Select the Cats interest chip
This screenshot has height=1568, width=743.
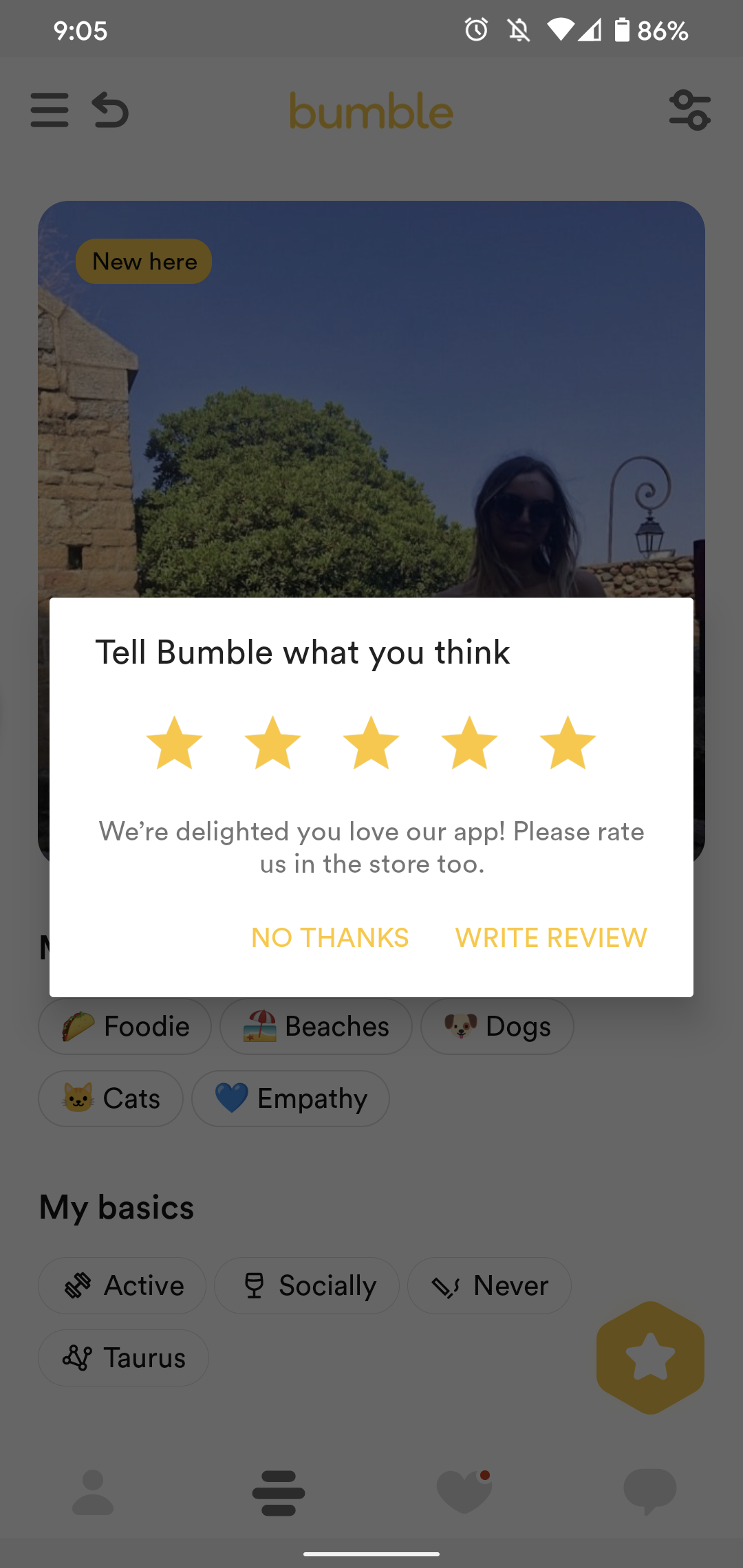coord(110,1098)
